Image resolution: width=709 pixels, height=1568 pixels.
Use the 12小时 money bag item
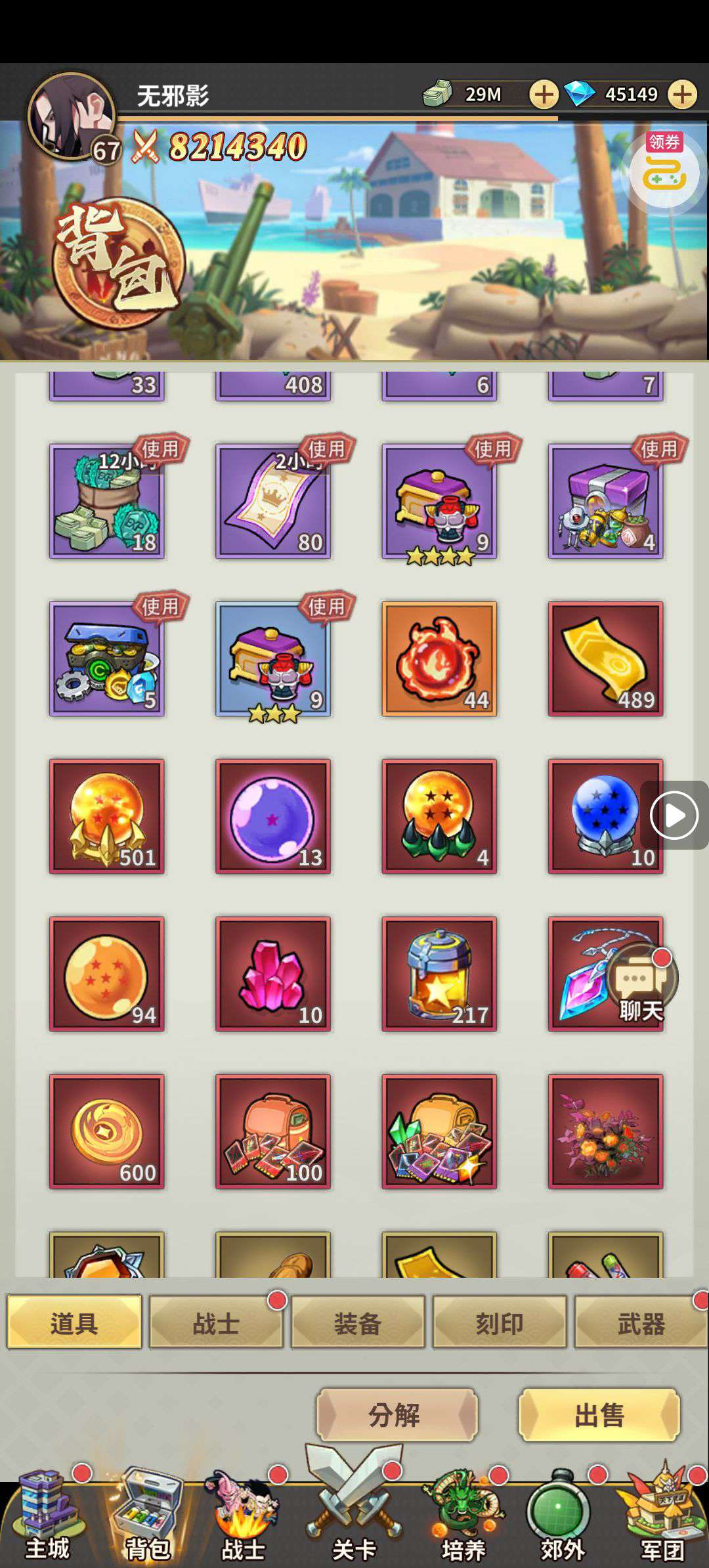click(107, 502)
